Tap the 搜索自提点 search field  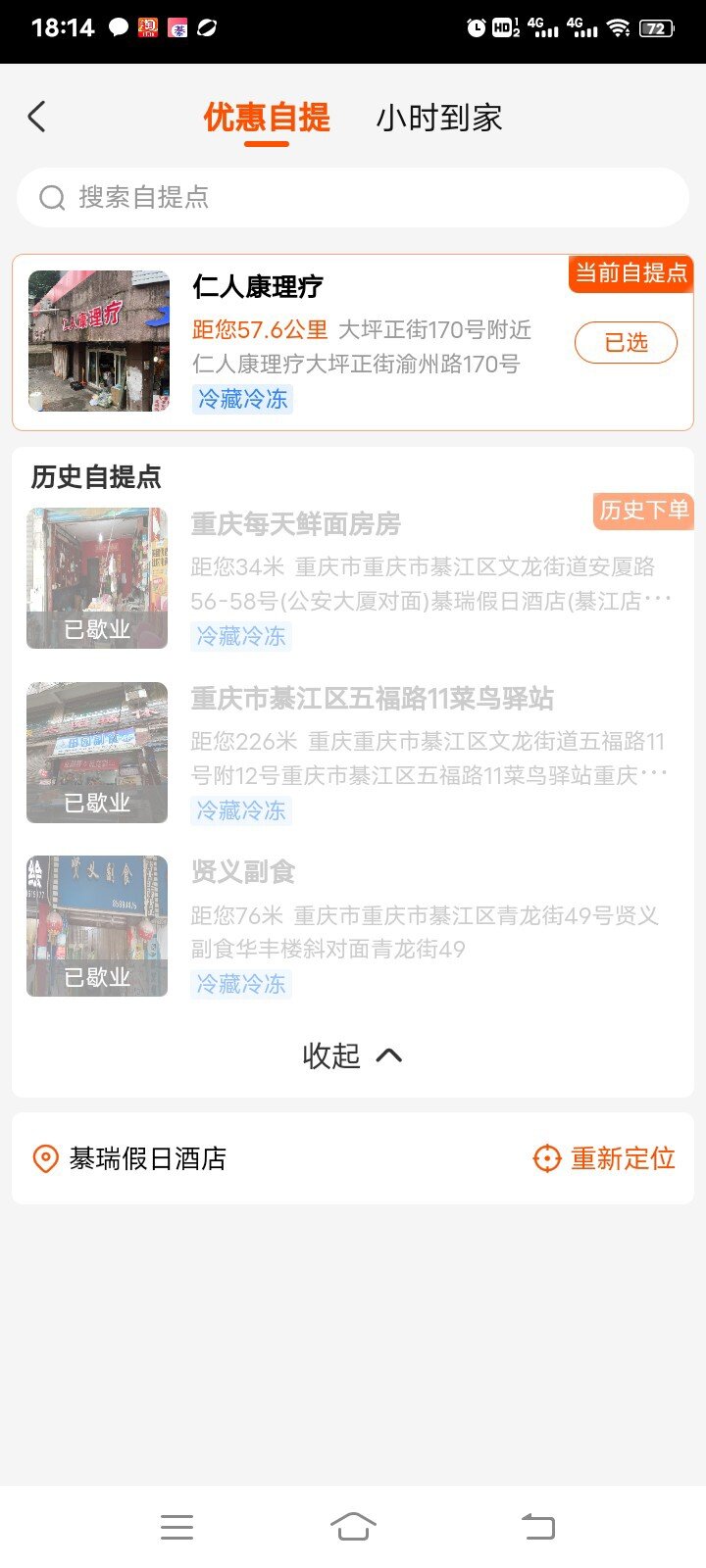pos(353,197)
